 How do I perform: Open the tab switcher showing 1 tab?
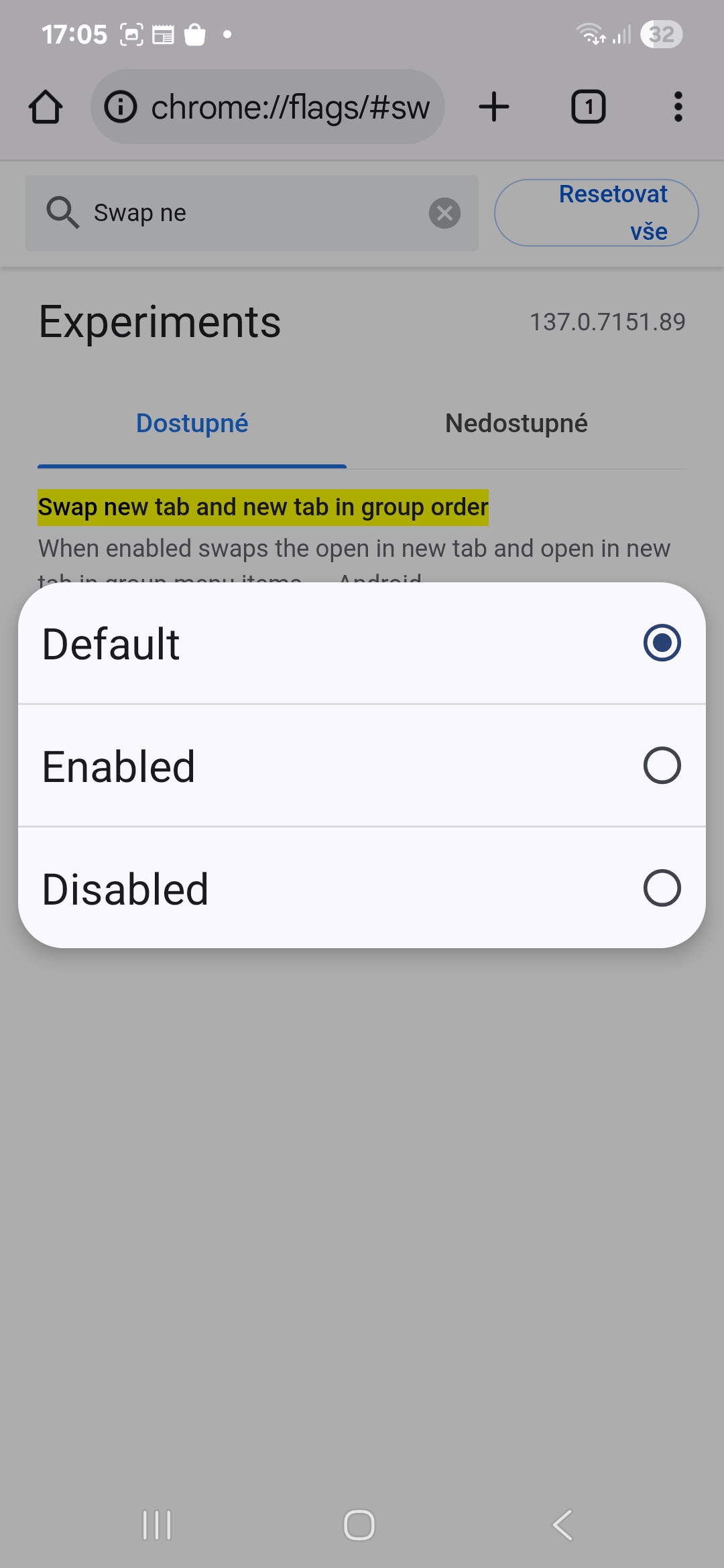coord(588,107)
